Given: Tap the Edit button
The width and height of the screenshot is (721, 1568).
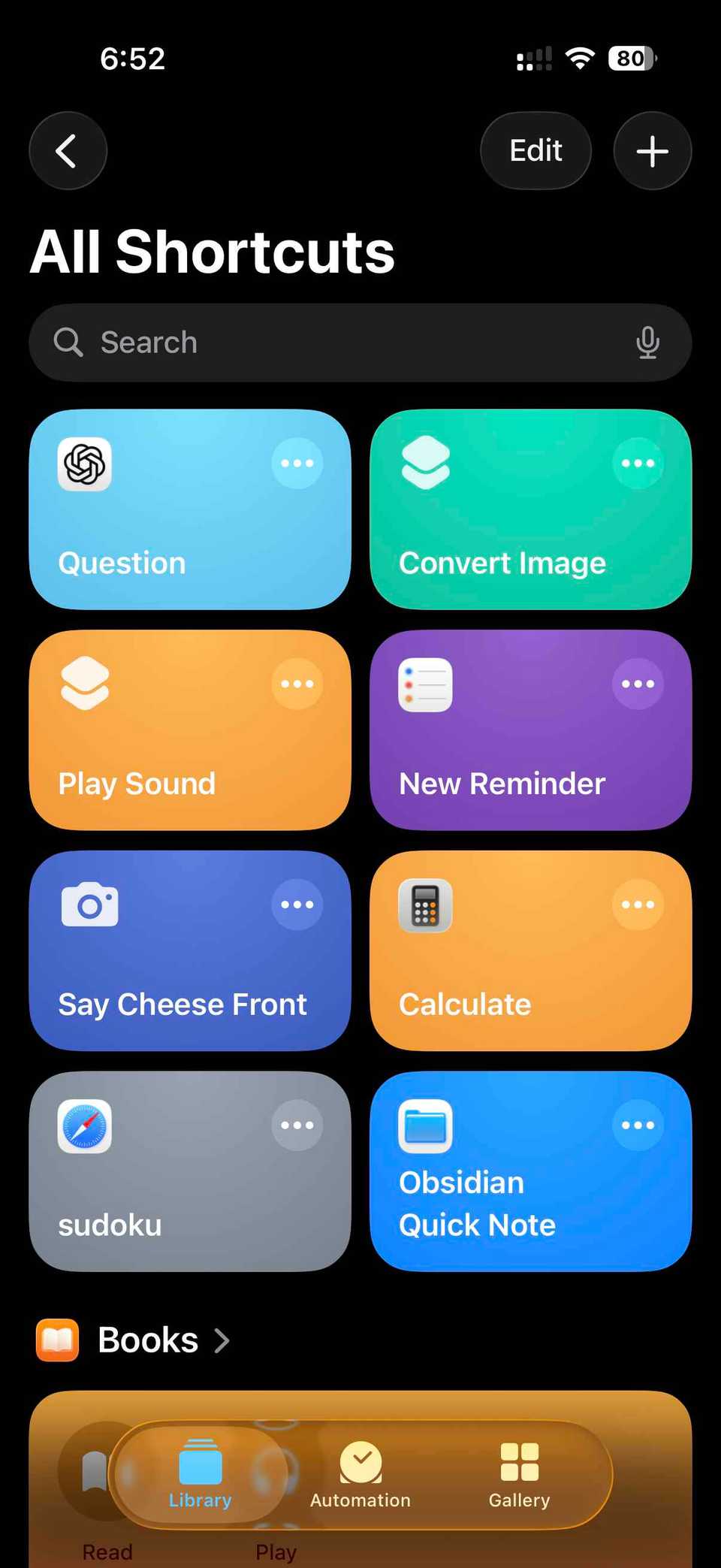Looking at the screenshot, I should click(x=535, y=151).
